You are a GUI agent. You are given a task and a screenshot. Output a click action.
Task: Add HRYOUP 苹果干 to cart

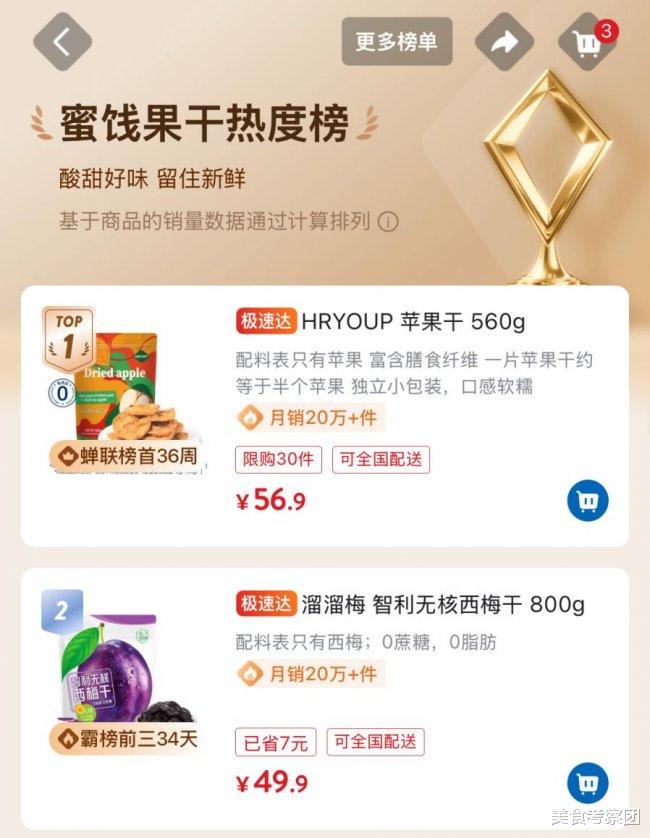click(587, 501)
